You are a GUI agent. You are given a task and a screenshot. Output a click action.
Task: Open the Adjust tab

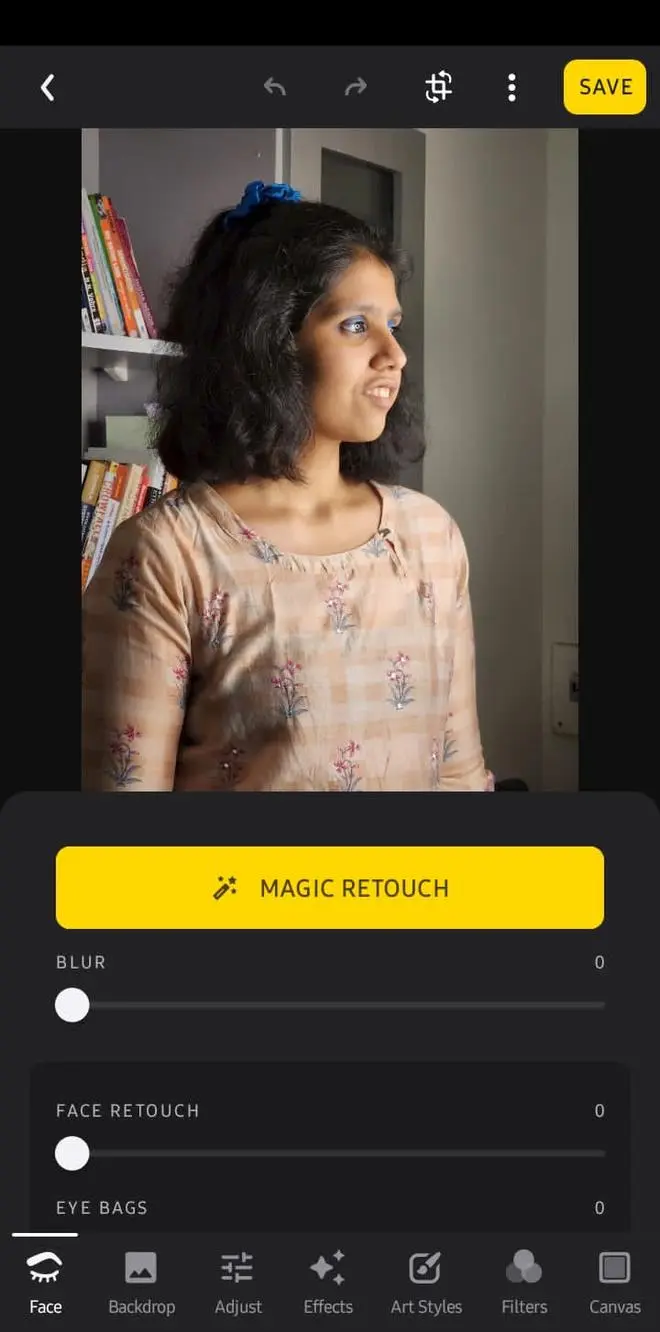tap(238, 1283)
